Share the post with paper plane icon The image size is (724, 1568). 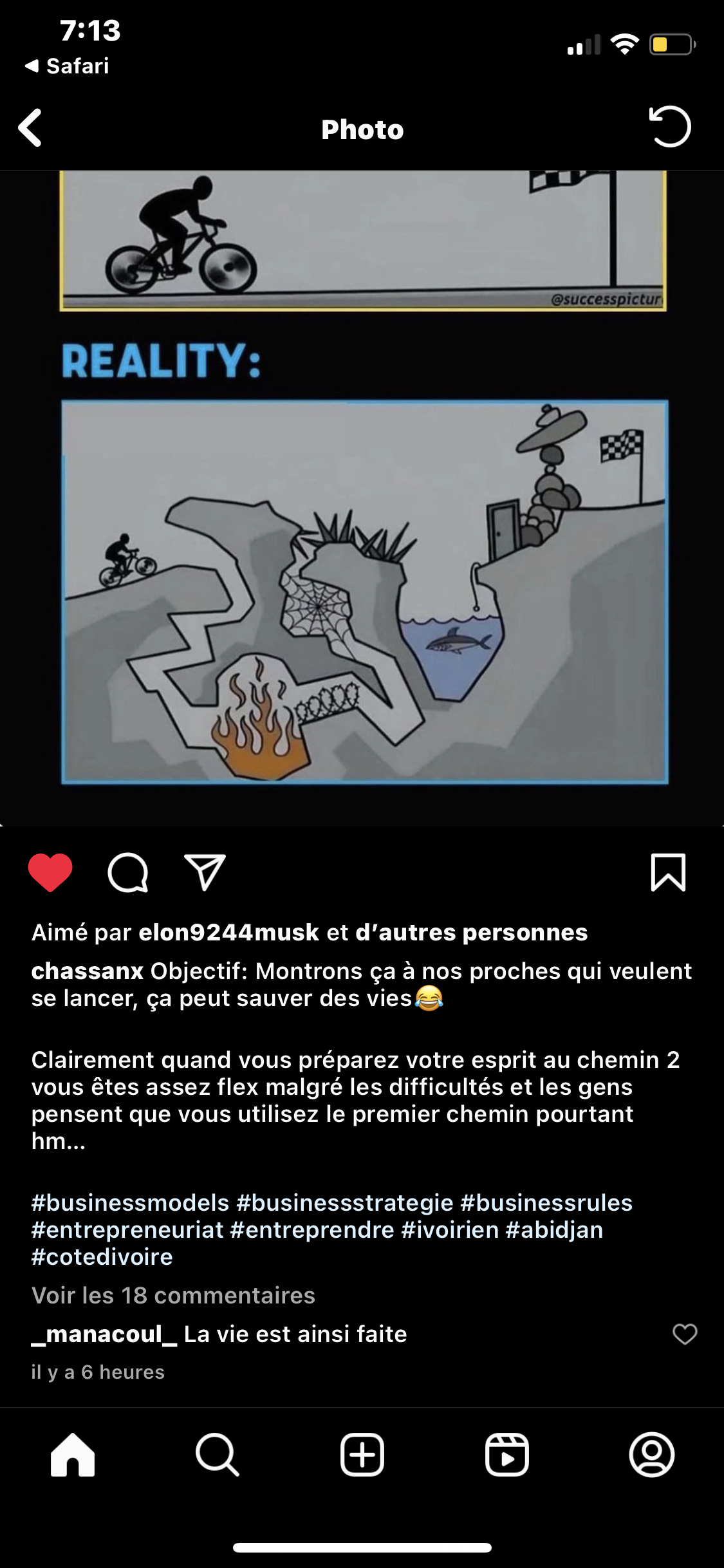pos(205,872)
